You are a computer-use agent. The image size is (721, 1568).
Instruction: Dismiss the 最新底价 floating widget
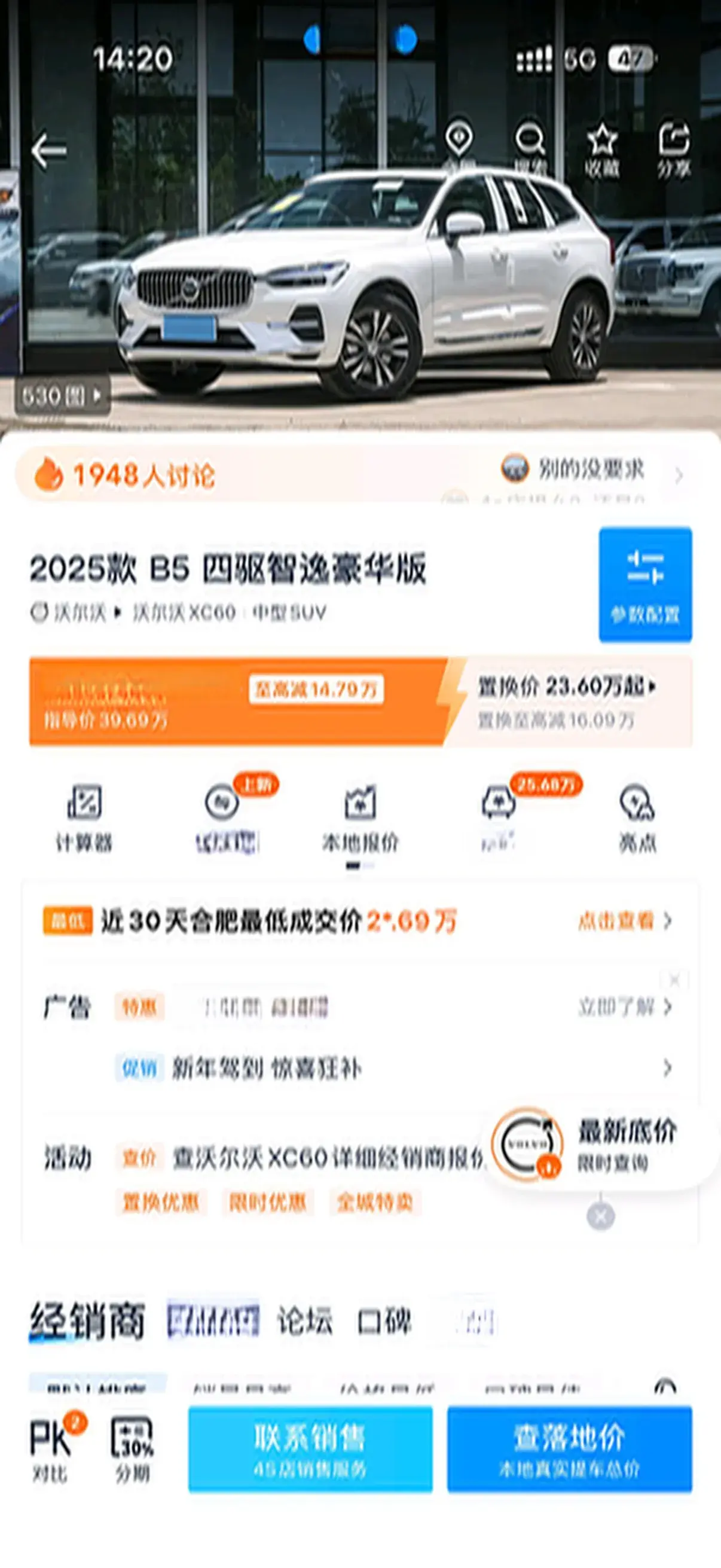600,1217
